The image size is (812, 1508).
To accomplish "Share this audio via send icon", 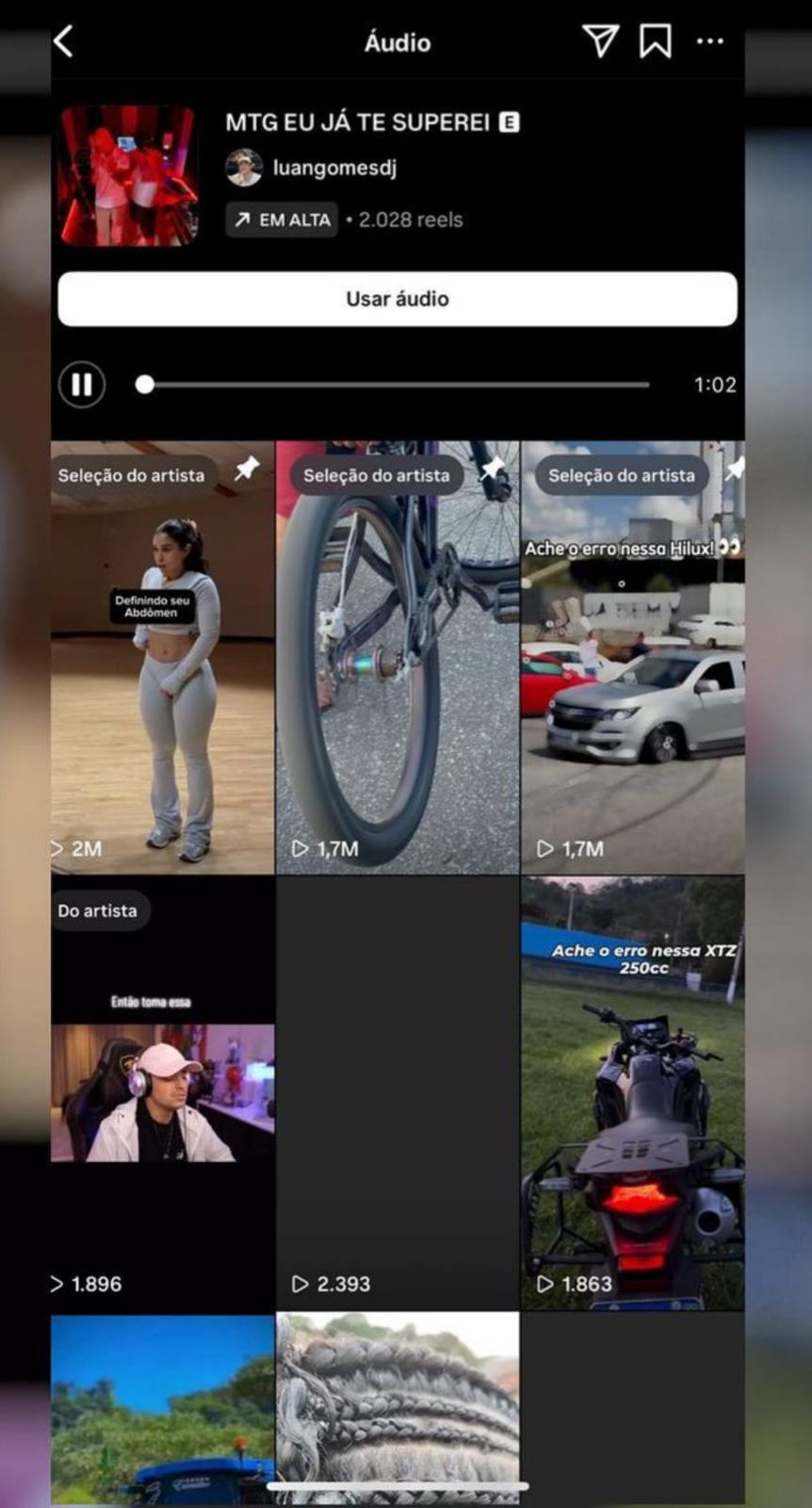I will [x=600, y=41].
